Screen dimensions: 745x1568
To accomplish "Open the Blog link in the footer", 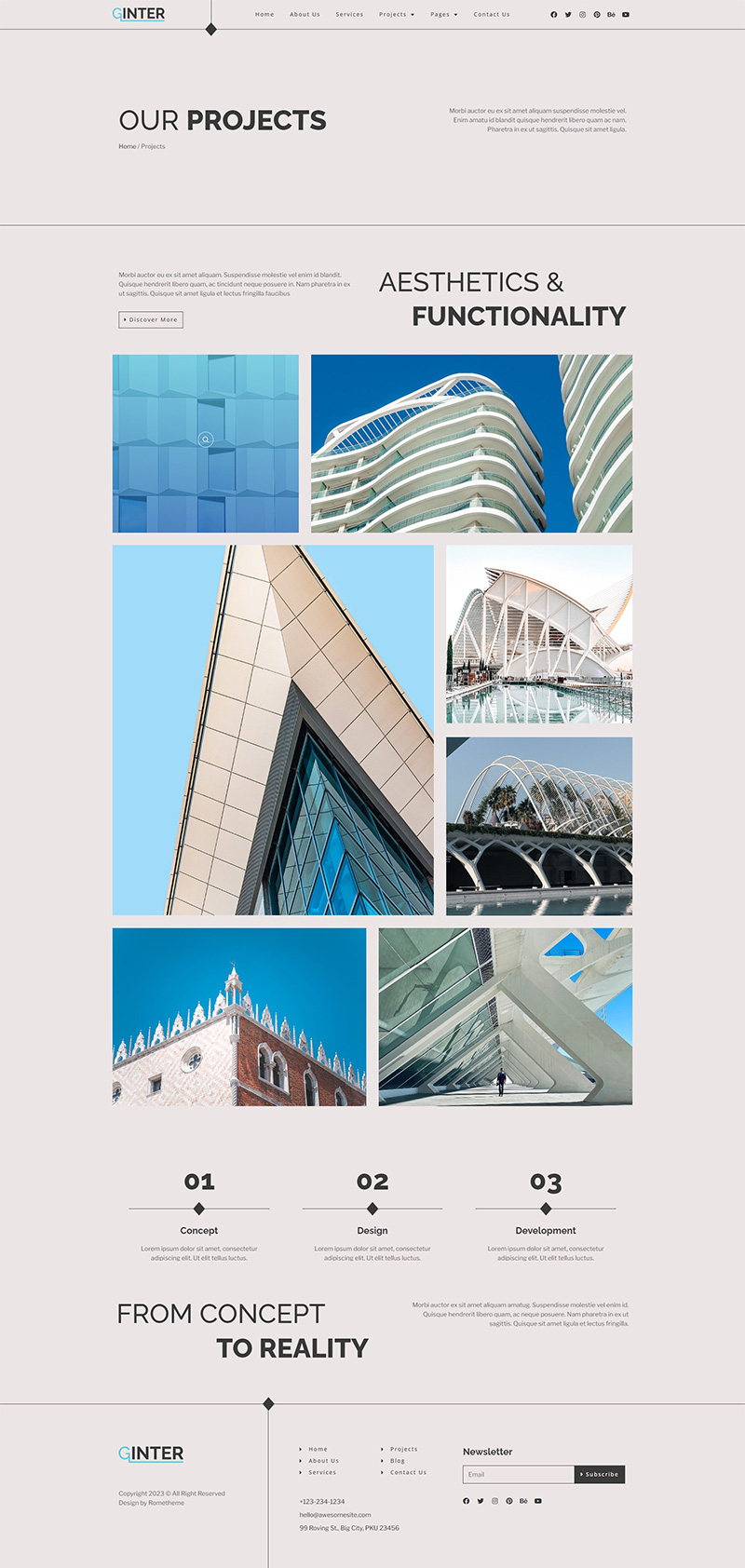I will 398,1461.
